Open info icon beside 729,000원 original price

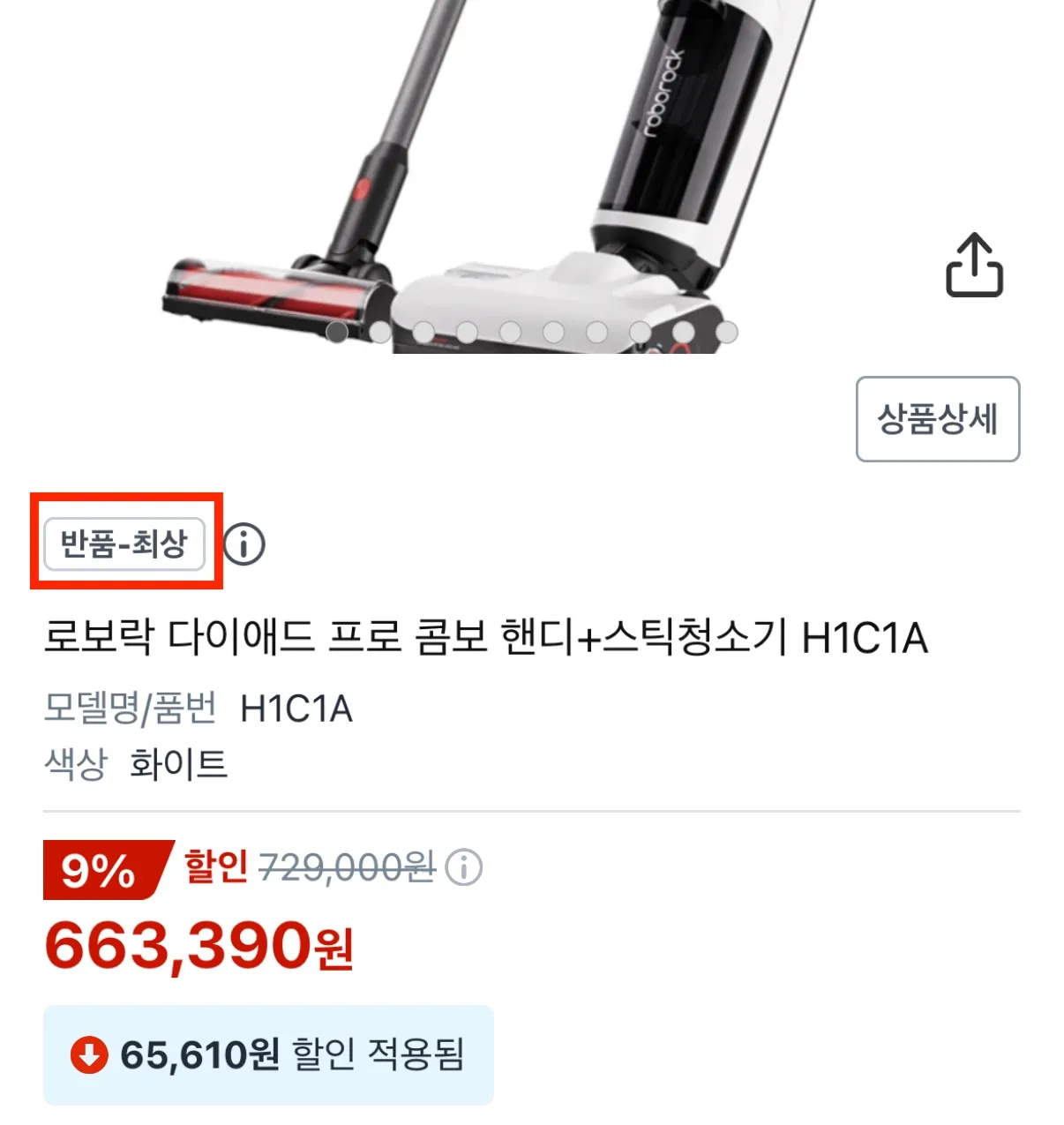[464, 867]
